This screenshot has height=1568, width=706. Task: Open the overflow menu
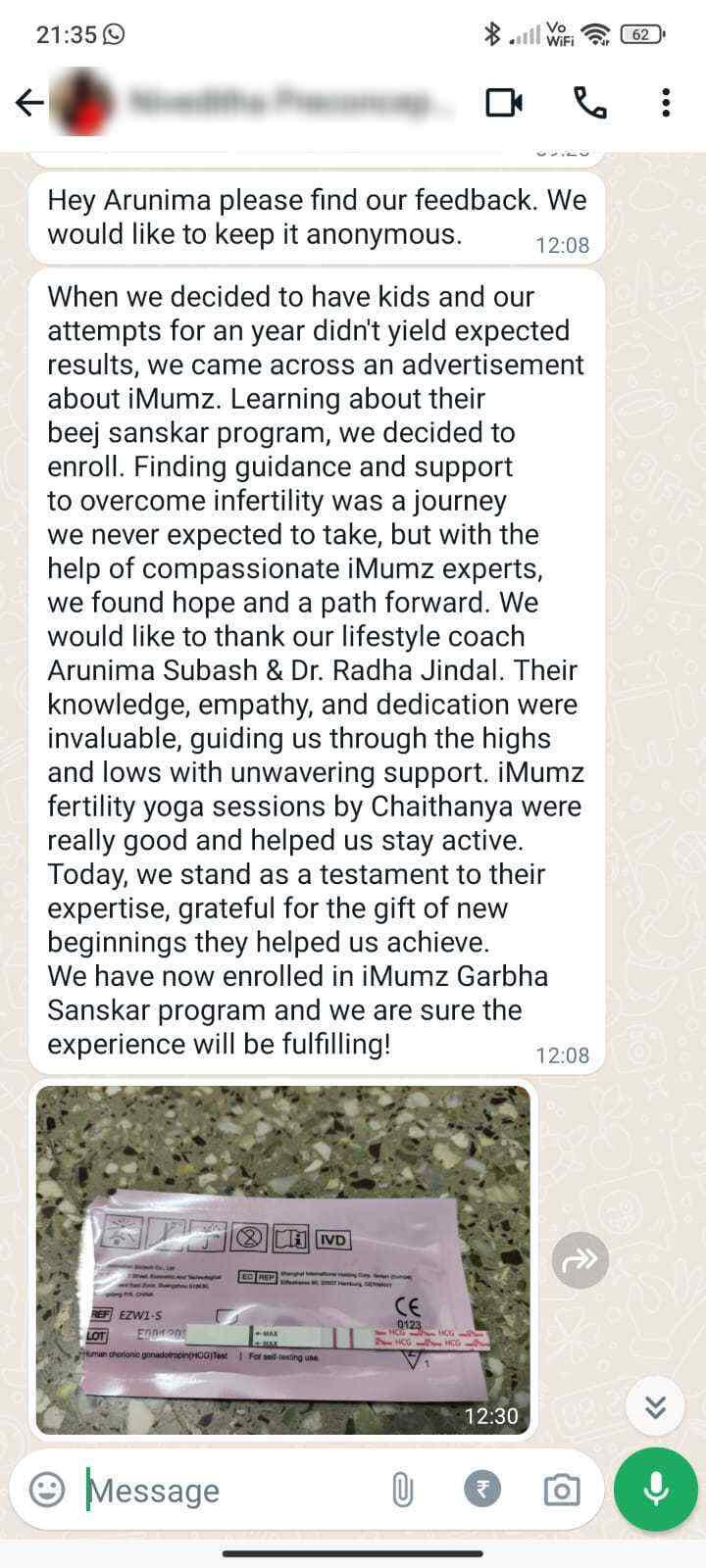666,102
